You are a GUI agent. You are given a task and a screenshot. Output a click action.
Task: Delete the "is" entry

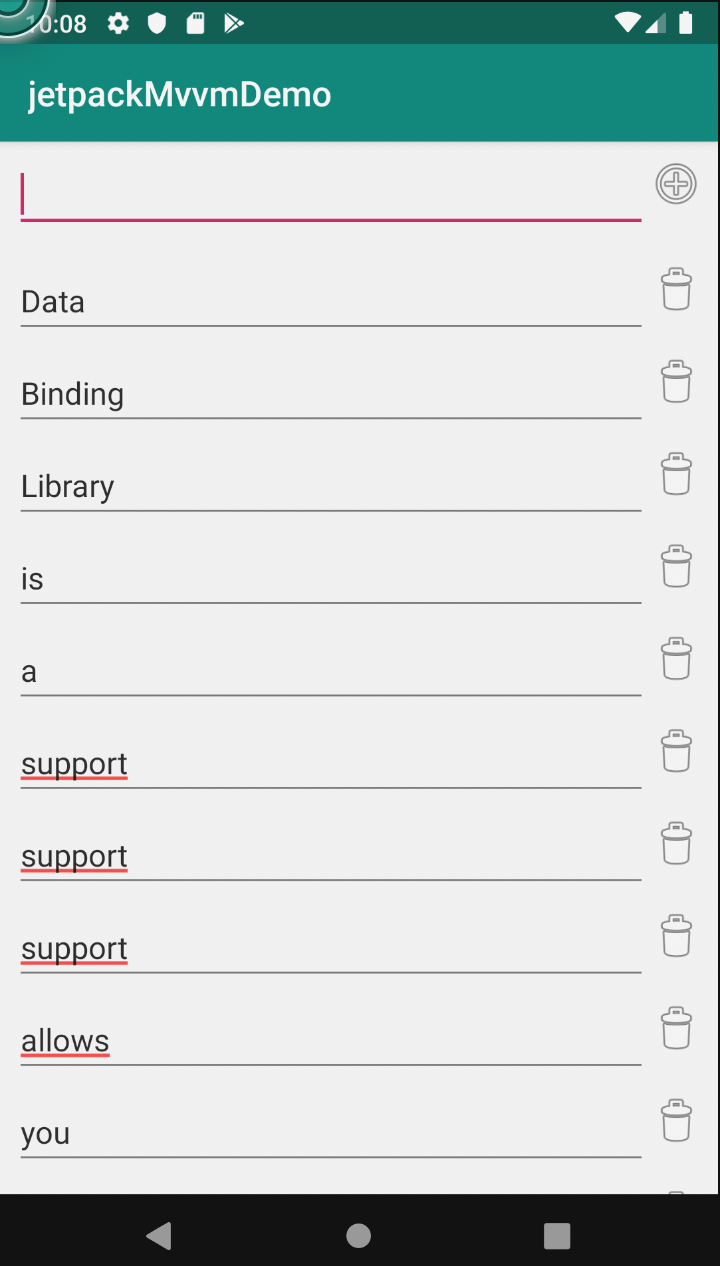coord(676,567)
